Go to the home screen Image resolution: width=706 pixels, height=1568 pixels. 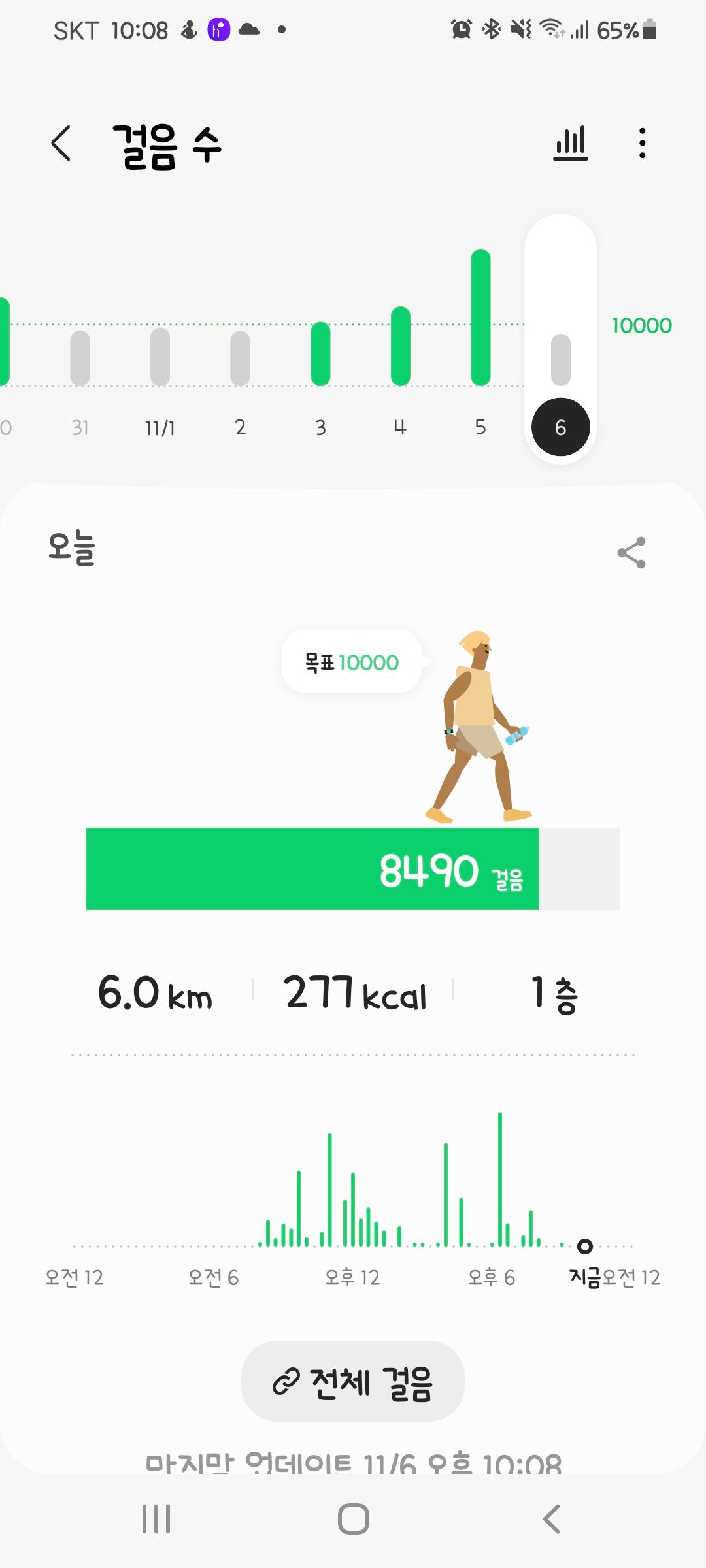click(353, 1519)
